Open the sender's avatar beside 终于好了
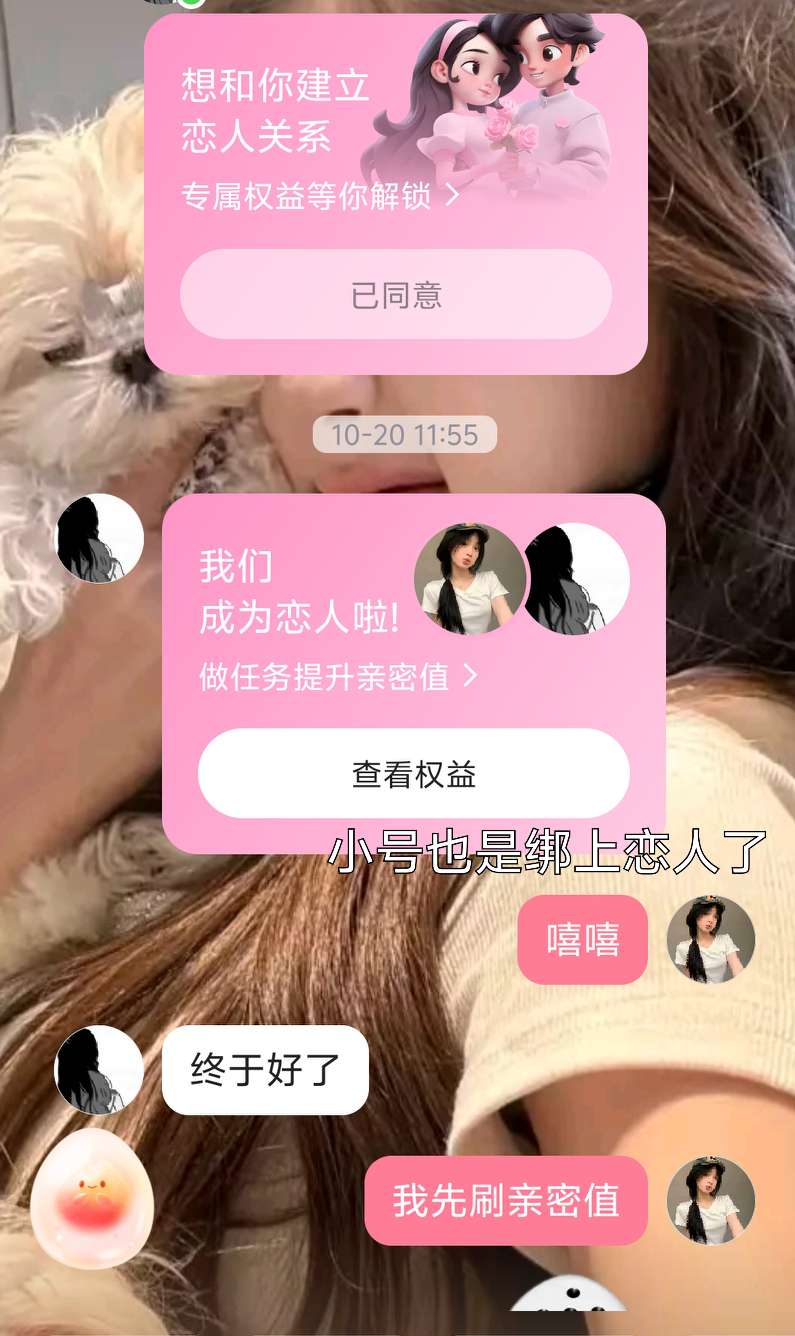This screenshot has height=1336, width=795. [x=99, y=1069]
